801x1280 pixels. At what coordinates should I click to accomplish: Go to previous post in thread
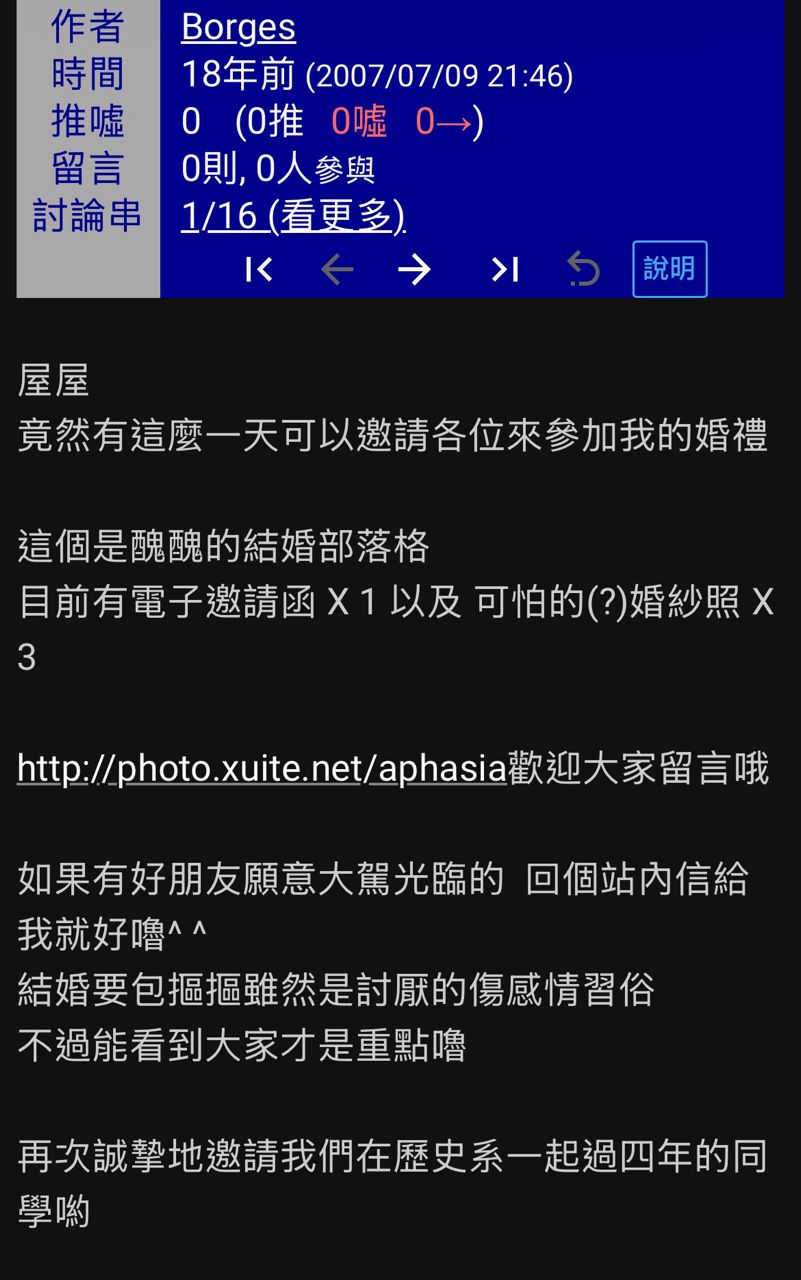337,269
